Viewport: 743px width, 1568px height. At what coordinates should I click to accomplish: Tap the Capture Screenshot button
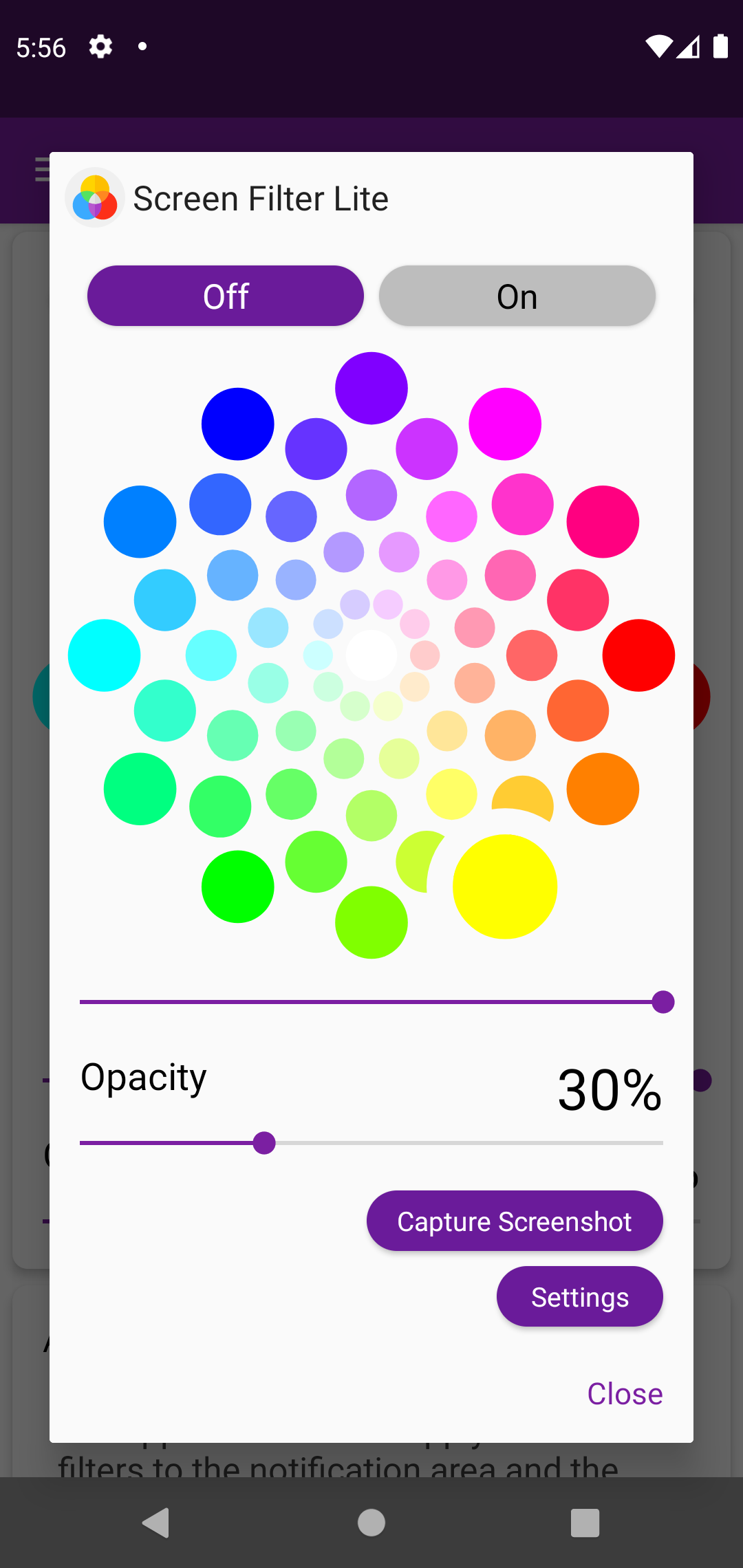pos(515,1221)
